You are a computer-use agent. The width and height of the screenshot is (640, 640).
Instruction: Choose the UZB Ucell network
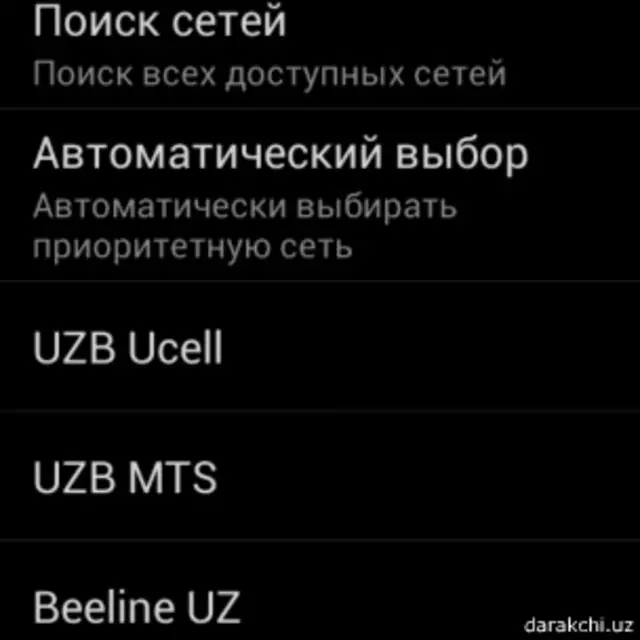click(130, 348)
